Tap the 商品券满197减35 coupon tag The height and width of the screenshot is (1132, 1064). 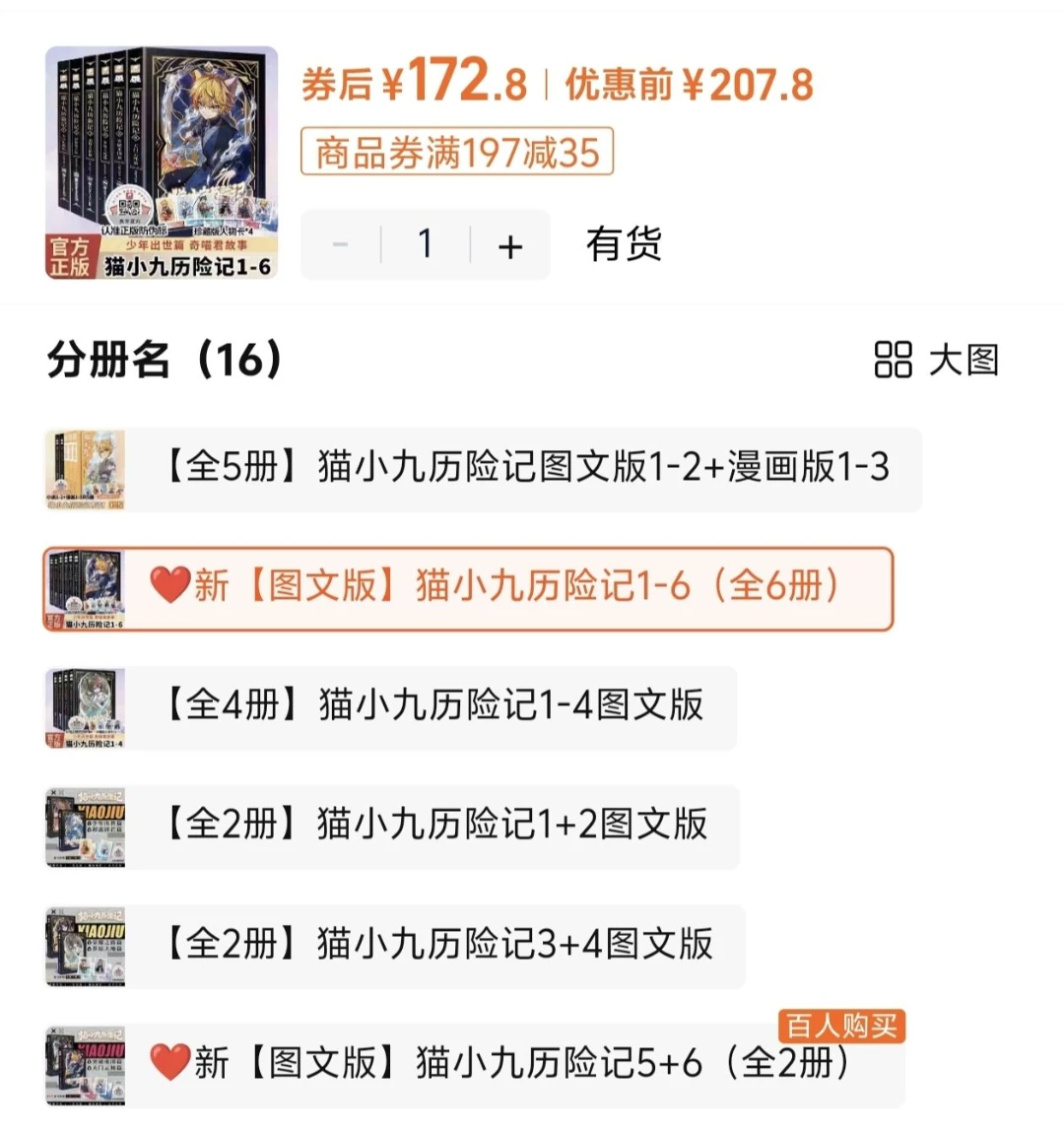457,152
